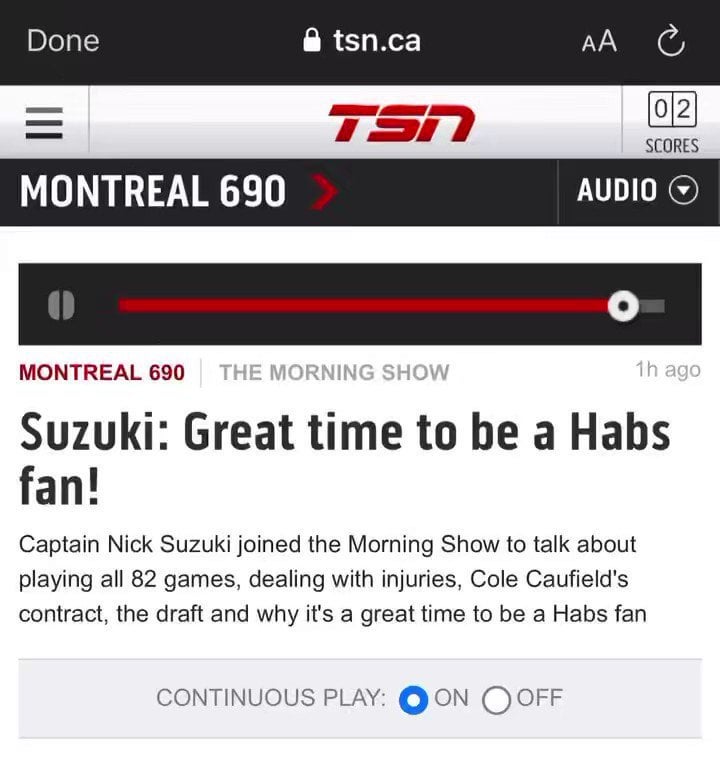720x760 pixels.
Task: Open the Montreal 690 category link
Action: 102,373
